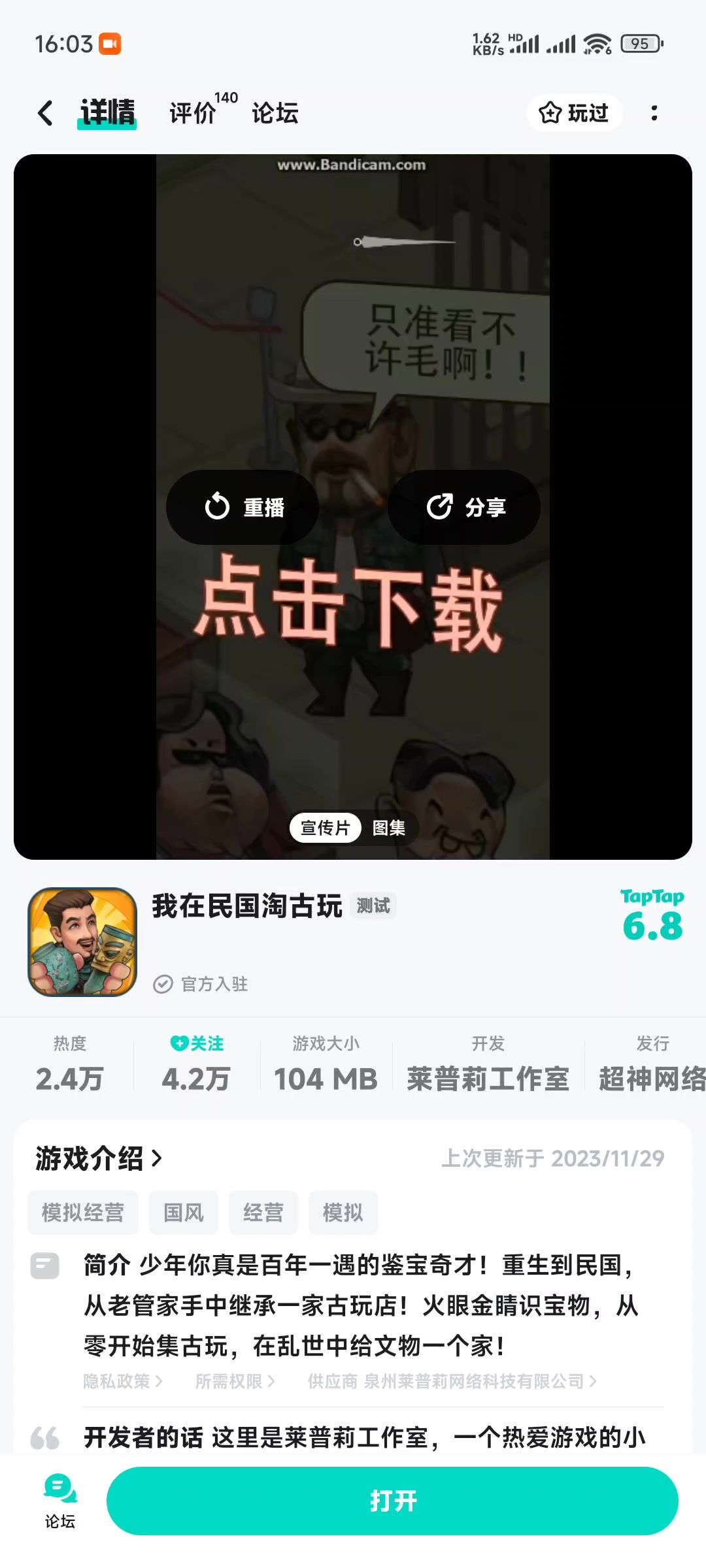This screenshot has height=1568, width=706.
Task: Go back using the top-left arrow
Action: tap(45, 113)
